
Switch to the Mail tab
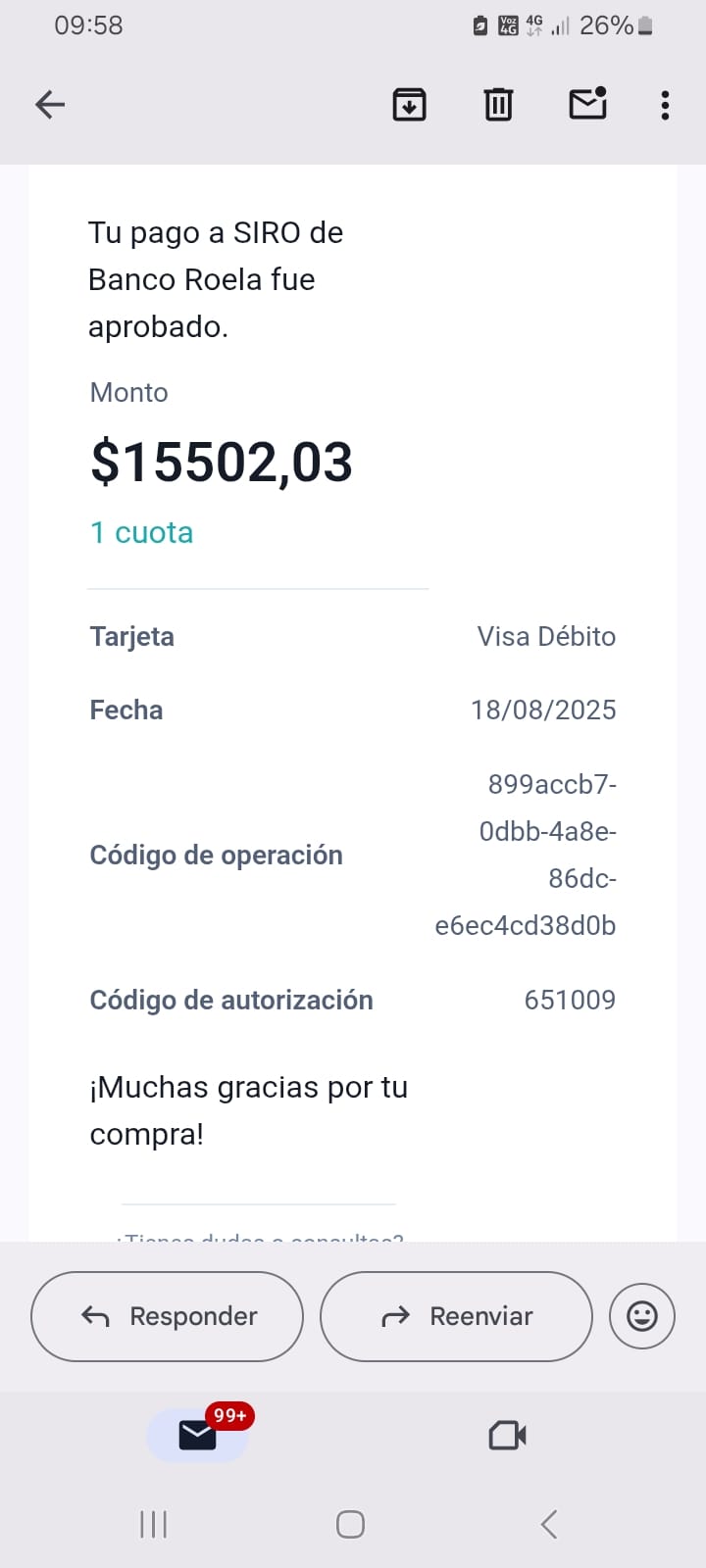[x=198, y=1436]
